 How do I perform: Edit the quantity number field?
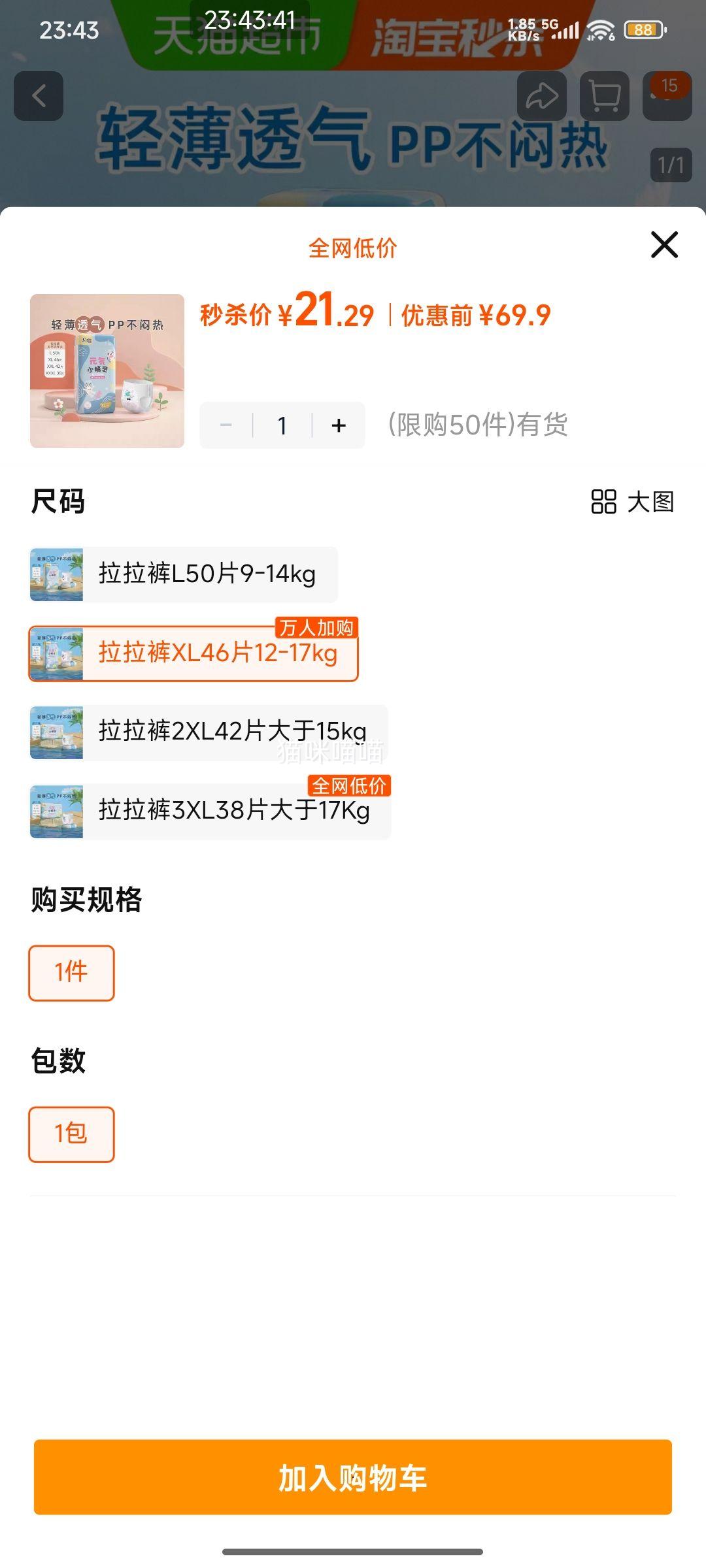[282, 425]
